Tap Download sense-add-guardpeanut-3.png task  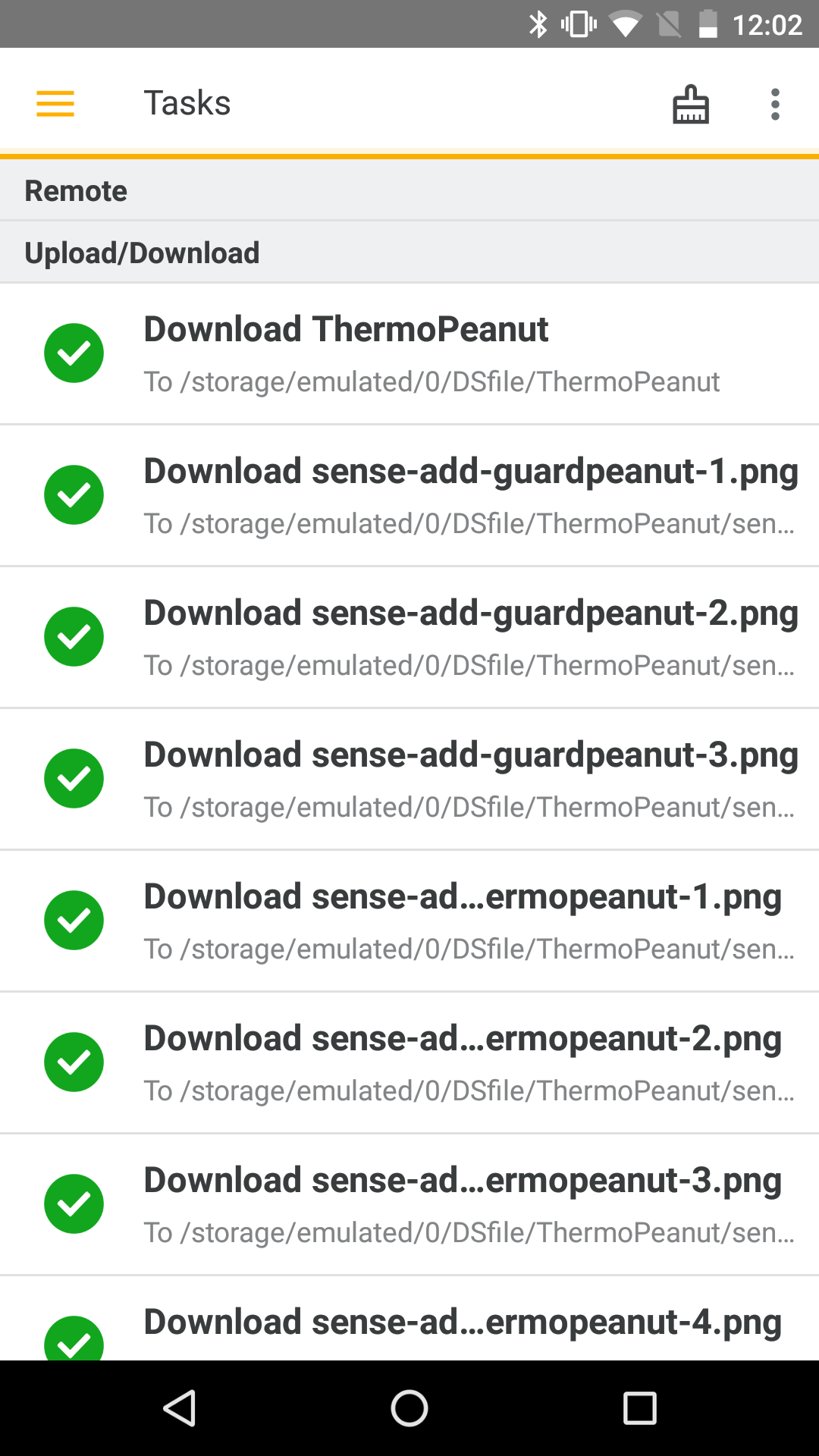pos(409,779)
